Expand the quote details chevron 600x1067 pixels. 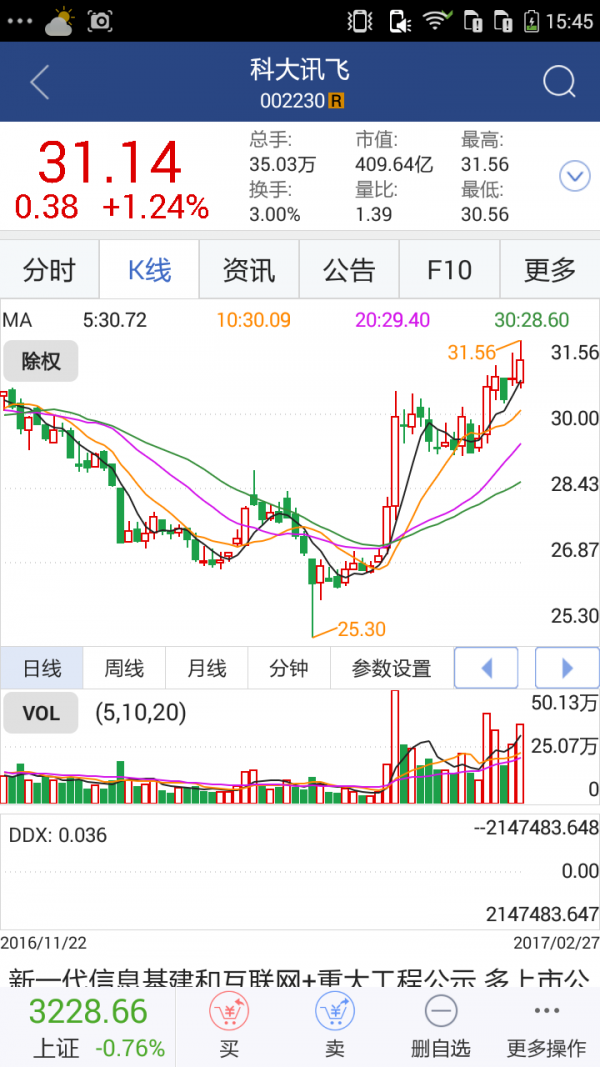[574, 177]
